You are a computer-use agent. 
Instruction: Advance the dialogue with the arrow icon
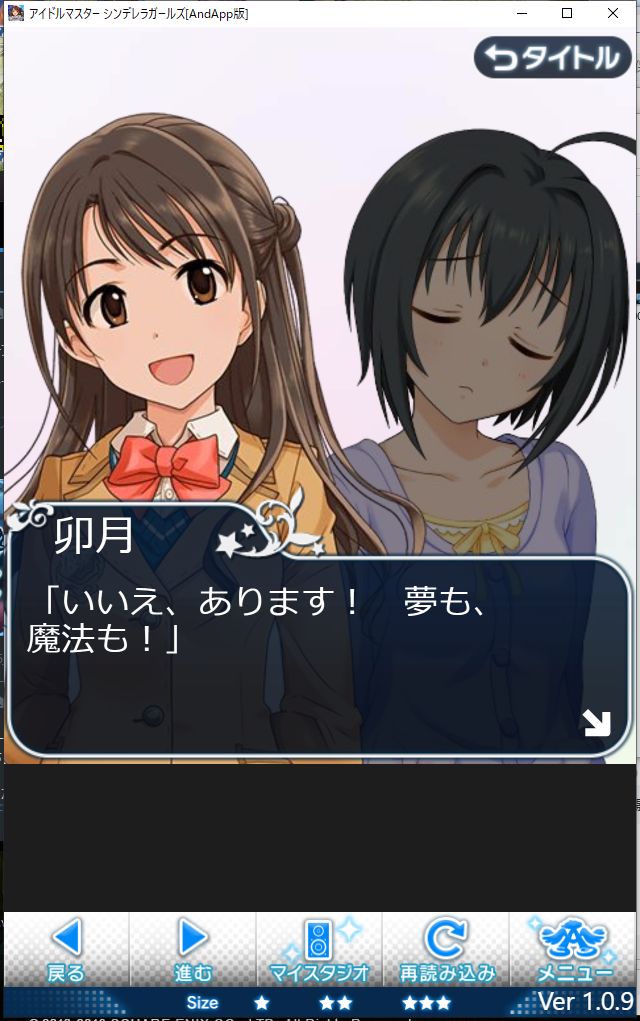(x=597, y=722)
